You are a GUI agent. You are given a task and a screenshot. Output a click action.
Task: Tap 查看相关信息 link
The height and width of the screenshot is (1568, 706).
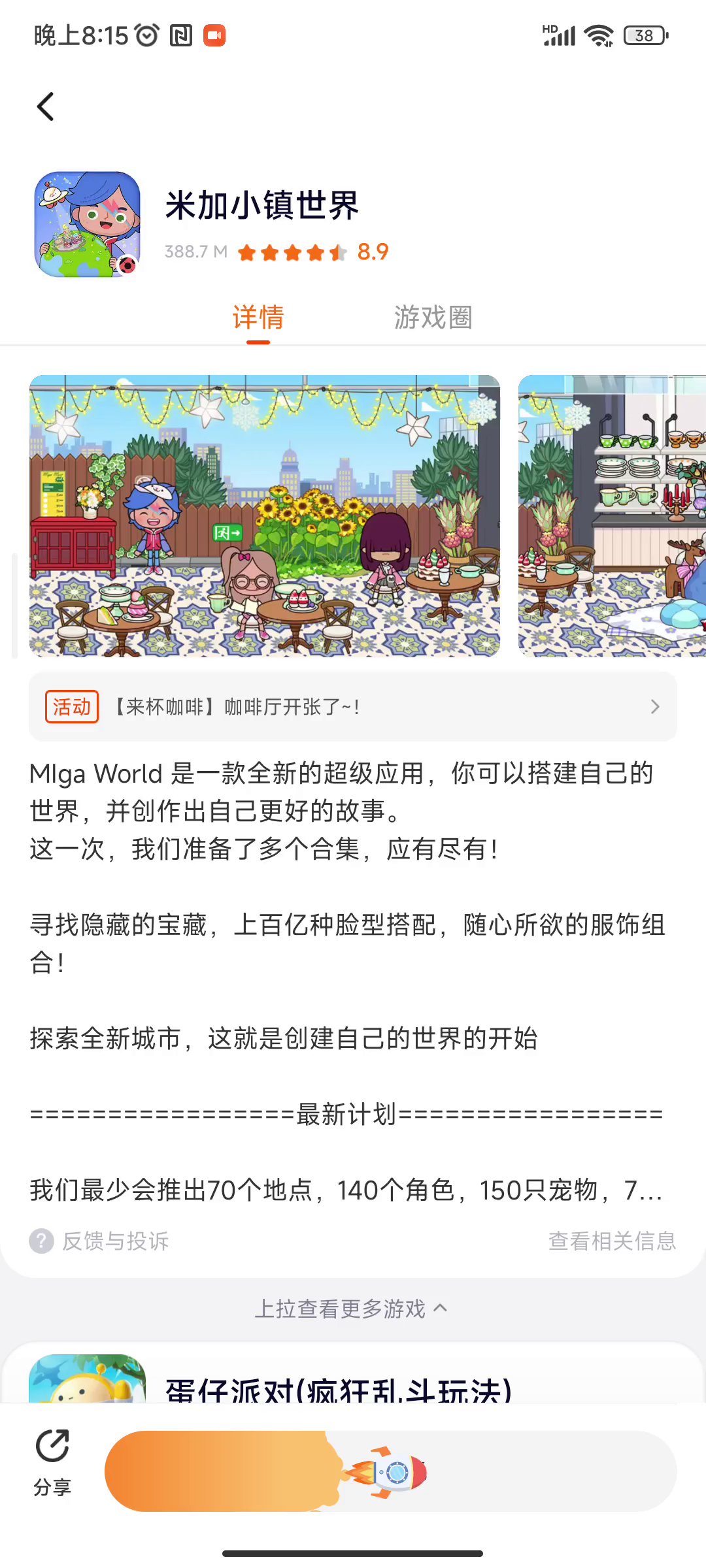coord(612,1241)
